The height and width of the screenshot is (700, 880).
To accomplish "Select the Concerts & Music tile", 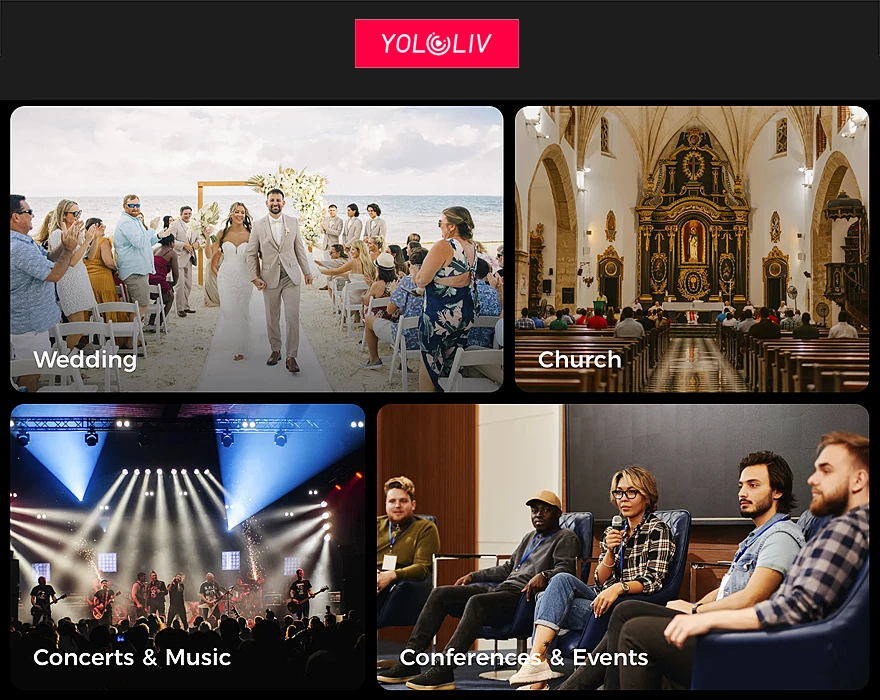I will click(x=187, y=546).
